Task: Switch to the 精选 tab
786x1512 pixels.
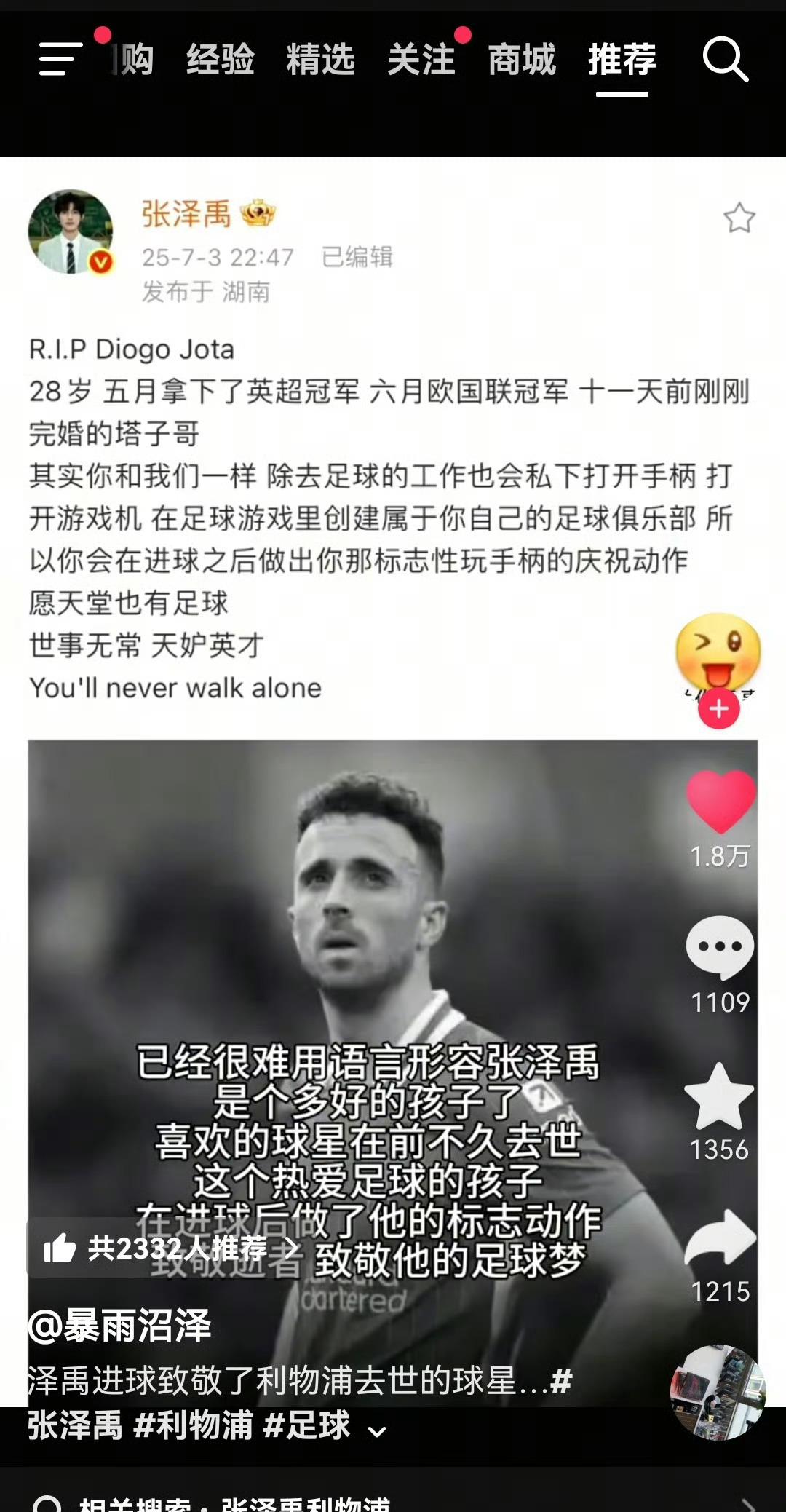Action: 320,59
